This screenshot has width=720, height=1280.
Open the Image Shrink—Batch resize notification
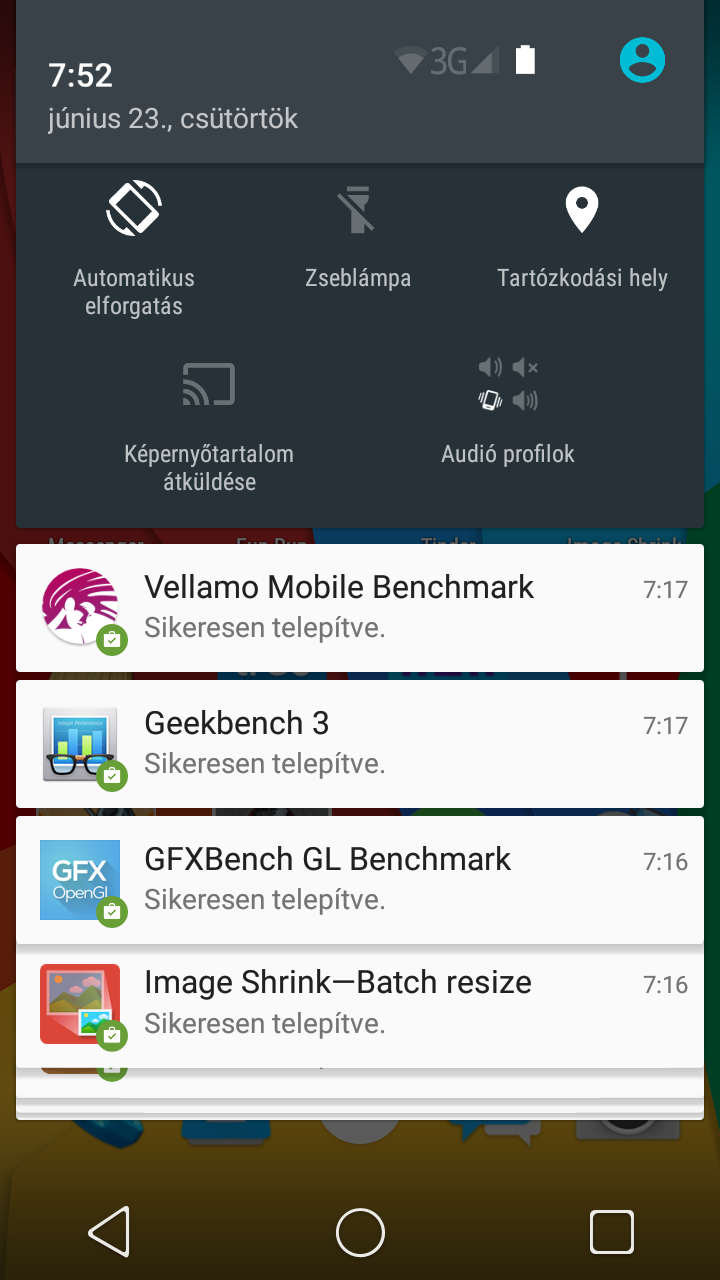[360, 1004]
